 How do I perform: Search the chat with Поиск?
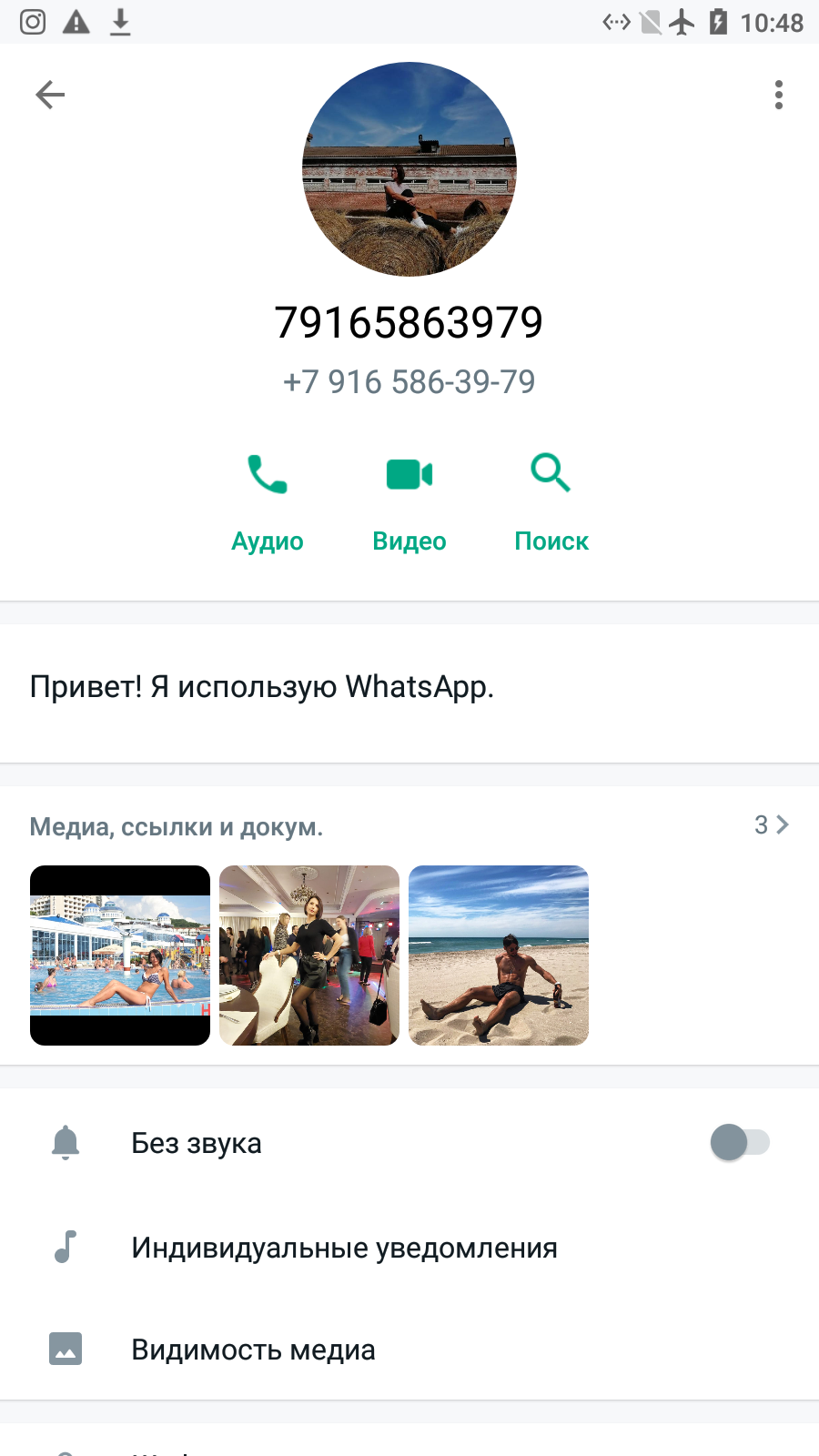pyautogui.click(x=551, y=503)
